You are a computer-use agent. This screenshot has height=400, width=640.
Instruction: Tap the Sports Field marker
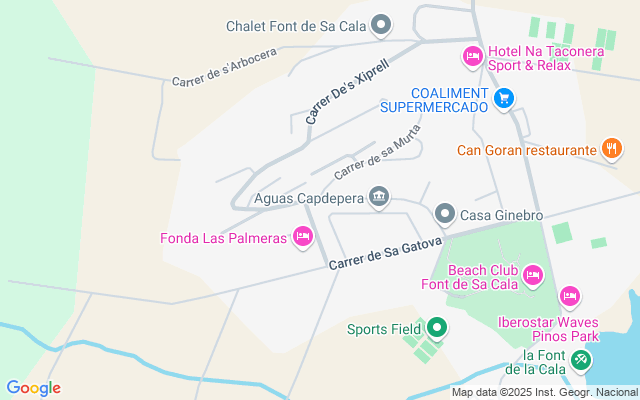pos(437,327)
